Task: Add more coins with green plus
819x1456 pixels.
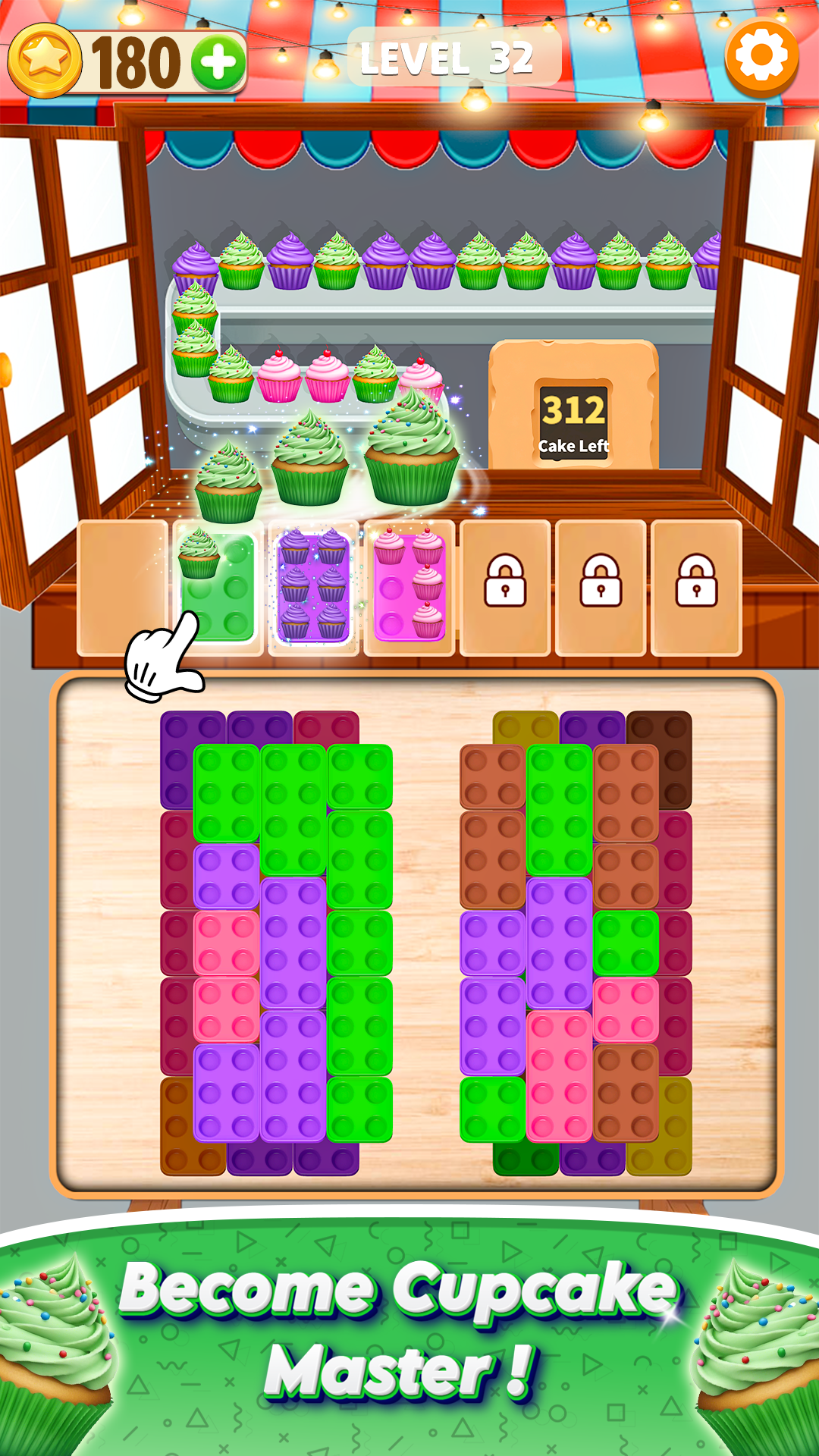Action: pyautogui.click(x=218, y=63)
